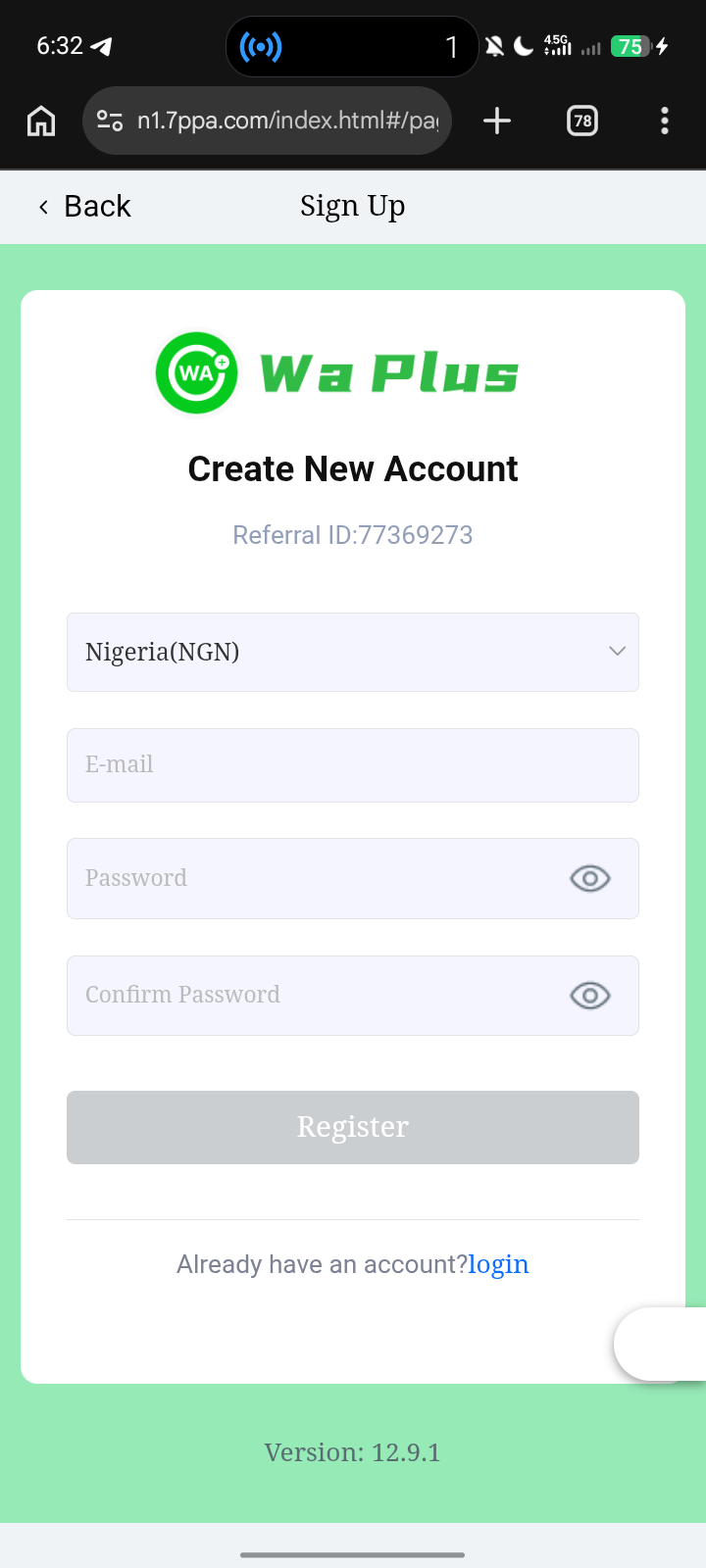Open the browser home page icon
The height and width of the screenshot is (1568, 706).
tap(41, 122)
